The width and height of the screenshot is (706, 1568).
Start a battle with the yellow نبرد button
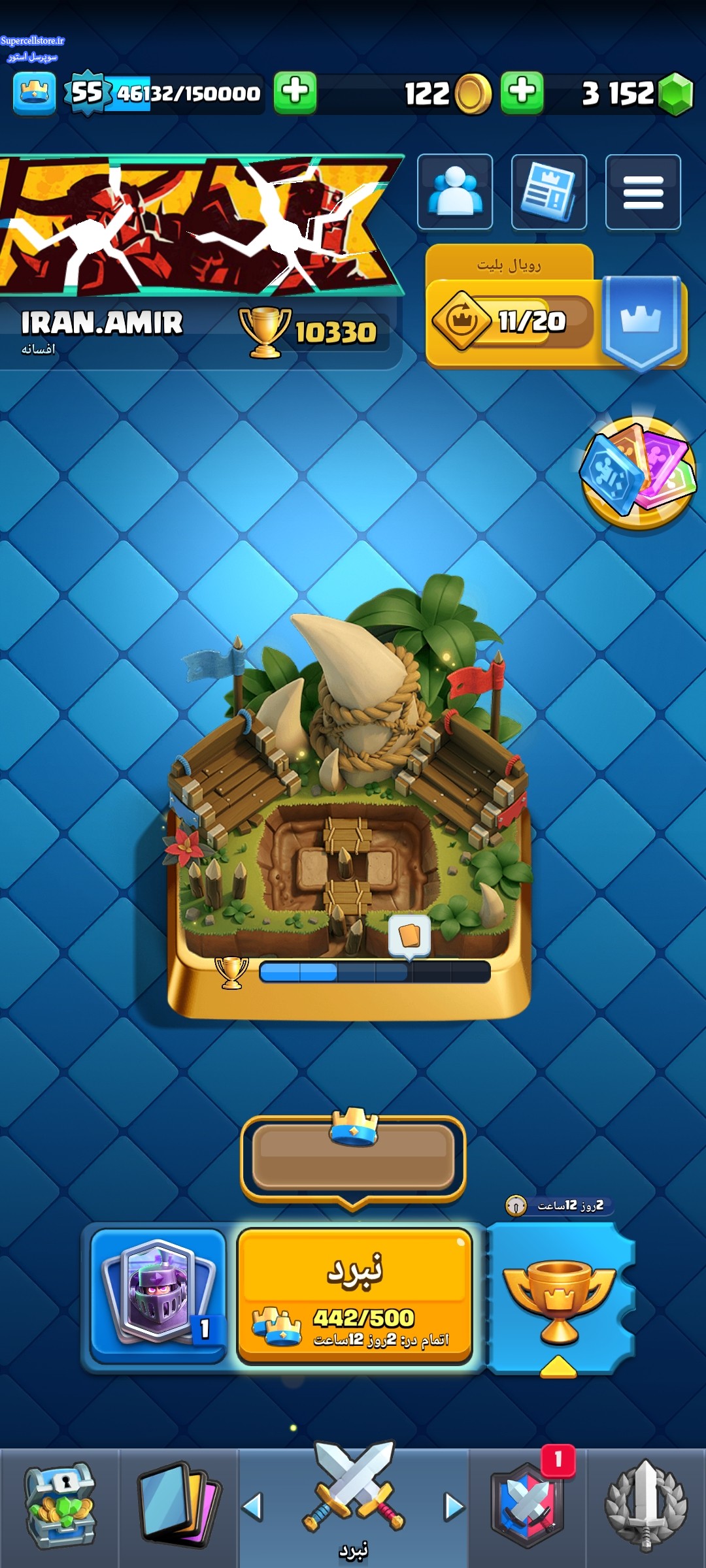point(354,1296)
